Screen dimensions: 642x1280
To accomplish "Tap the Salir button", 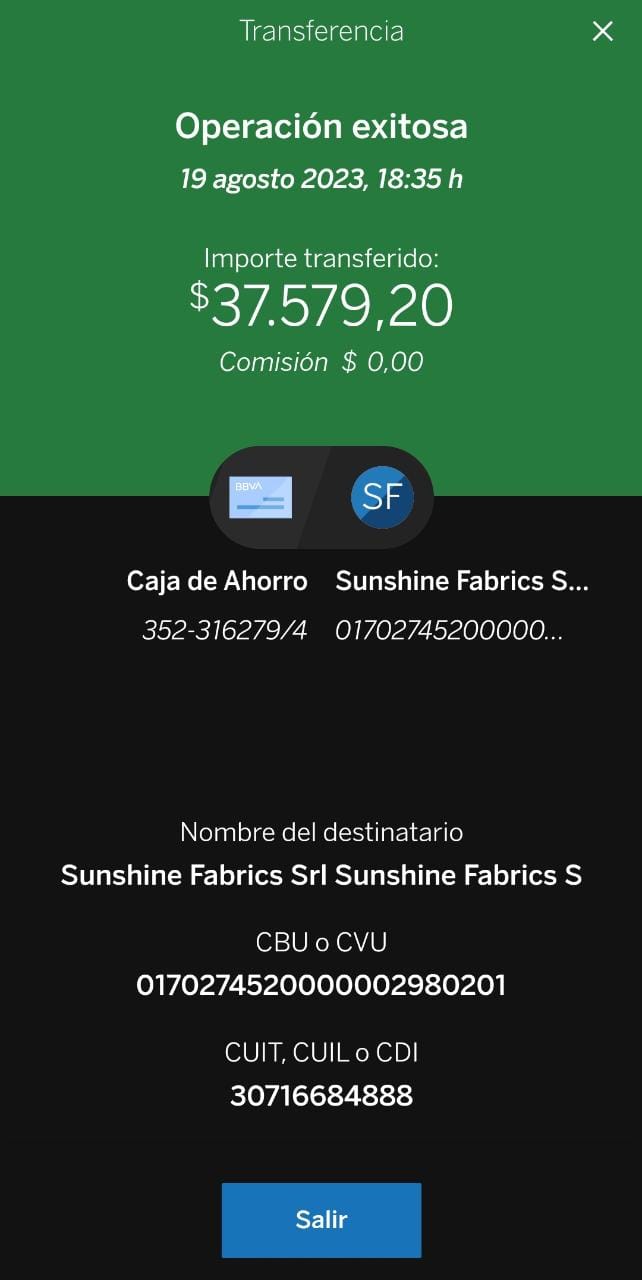I will coord(321,1219).
